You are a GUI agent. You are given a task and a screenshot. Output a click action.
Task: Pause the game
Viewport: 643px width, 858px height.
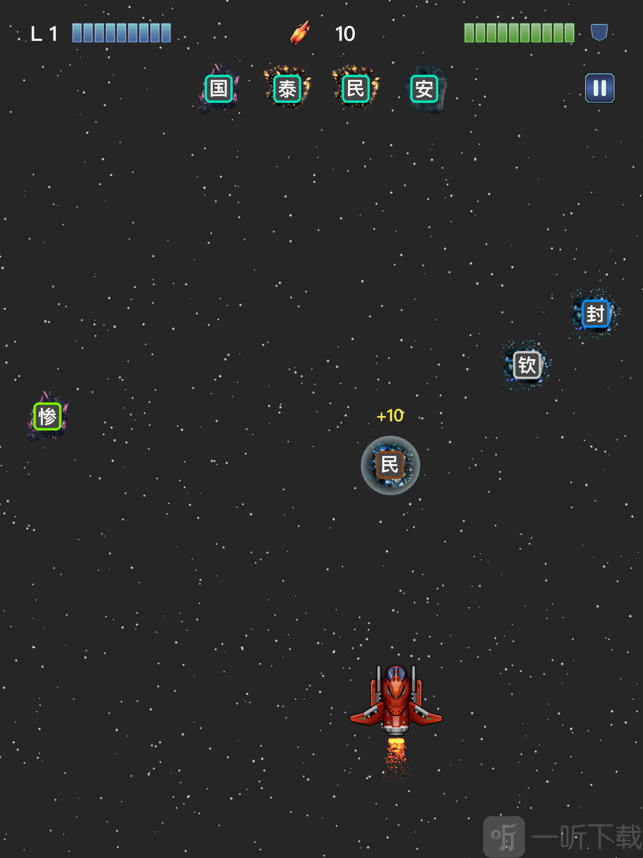(599, 88)
